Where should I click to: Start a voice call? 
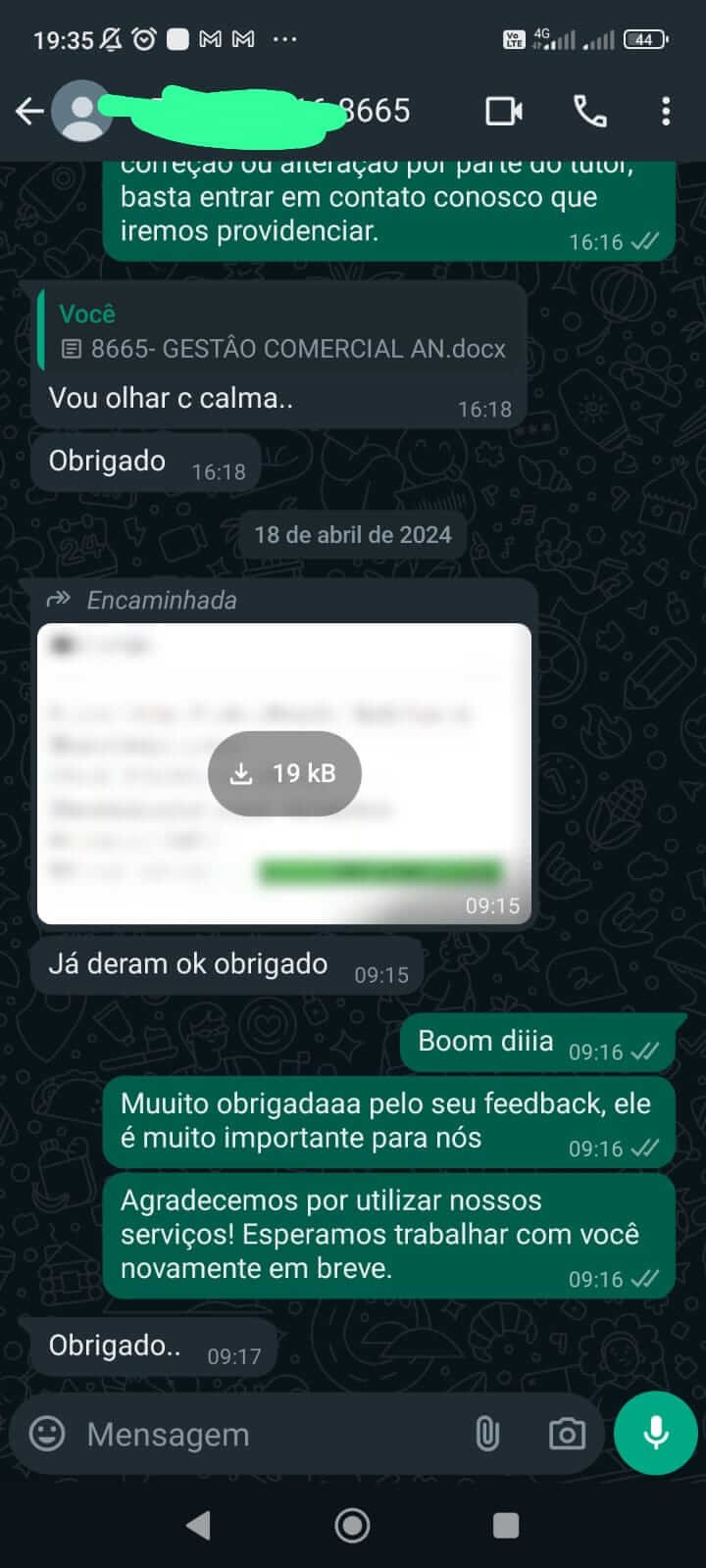pos(589,112)
